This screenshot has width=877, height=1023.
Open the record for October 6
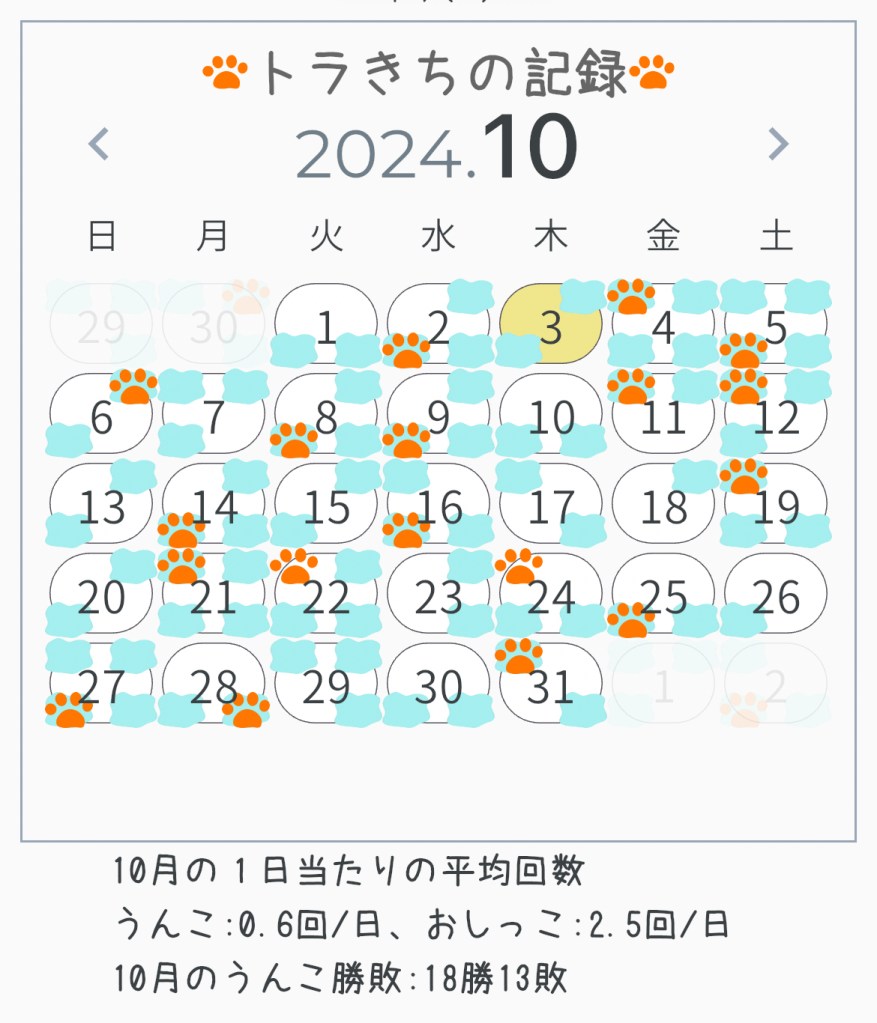pyautogui.click(x=101, y=417)
